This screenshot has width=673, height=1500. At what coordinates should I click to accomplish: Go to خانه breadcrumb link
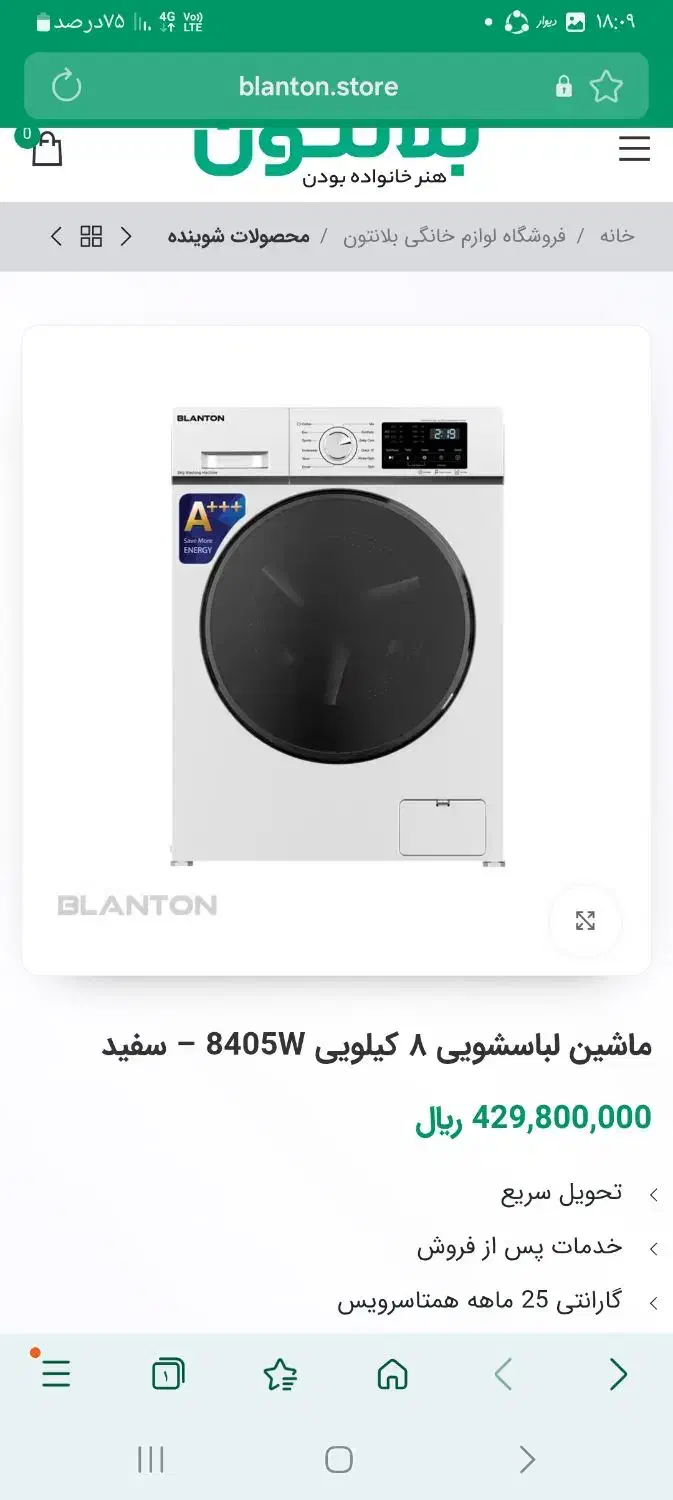(617, 236)
